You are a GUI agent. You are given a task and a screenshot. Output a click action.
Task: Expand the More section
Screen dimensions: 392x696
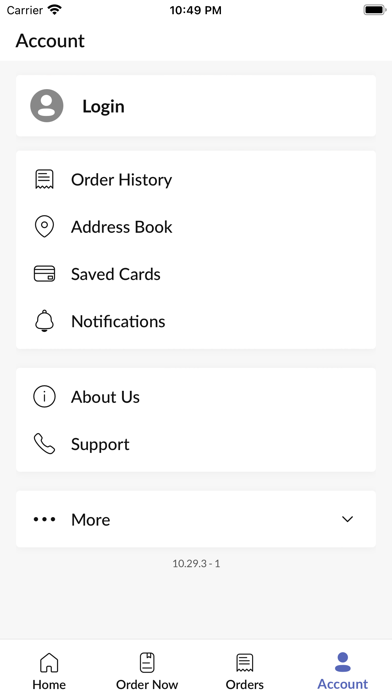click(x=196, y=519)
